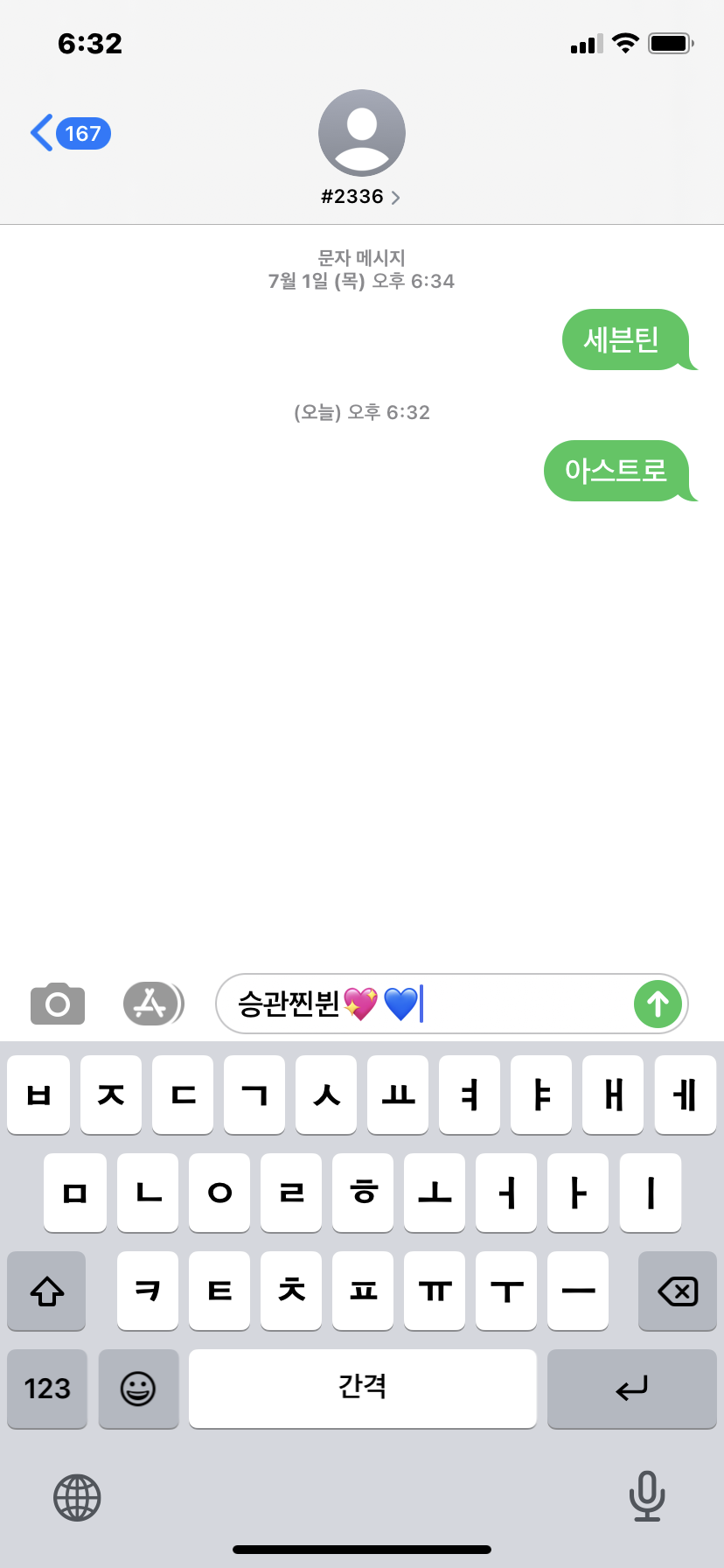The image size is (724, 1568).
Task: Open the iMessage App Store apps drawer
Action: [x=153, y=1004]
